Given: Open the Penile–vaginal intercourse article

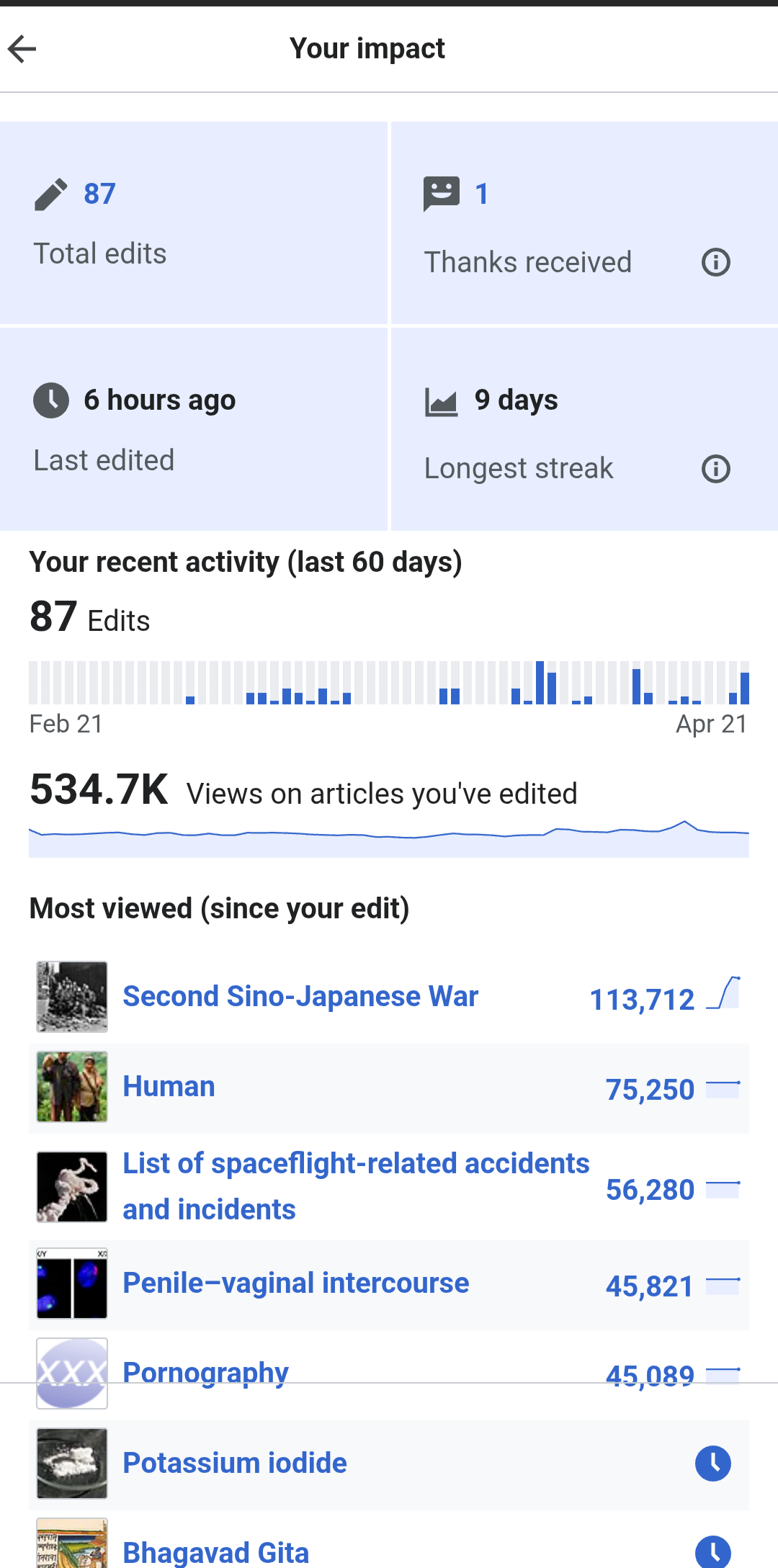Looking at the screenshot, I should click(x=295, y=1283).
